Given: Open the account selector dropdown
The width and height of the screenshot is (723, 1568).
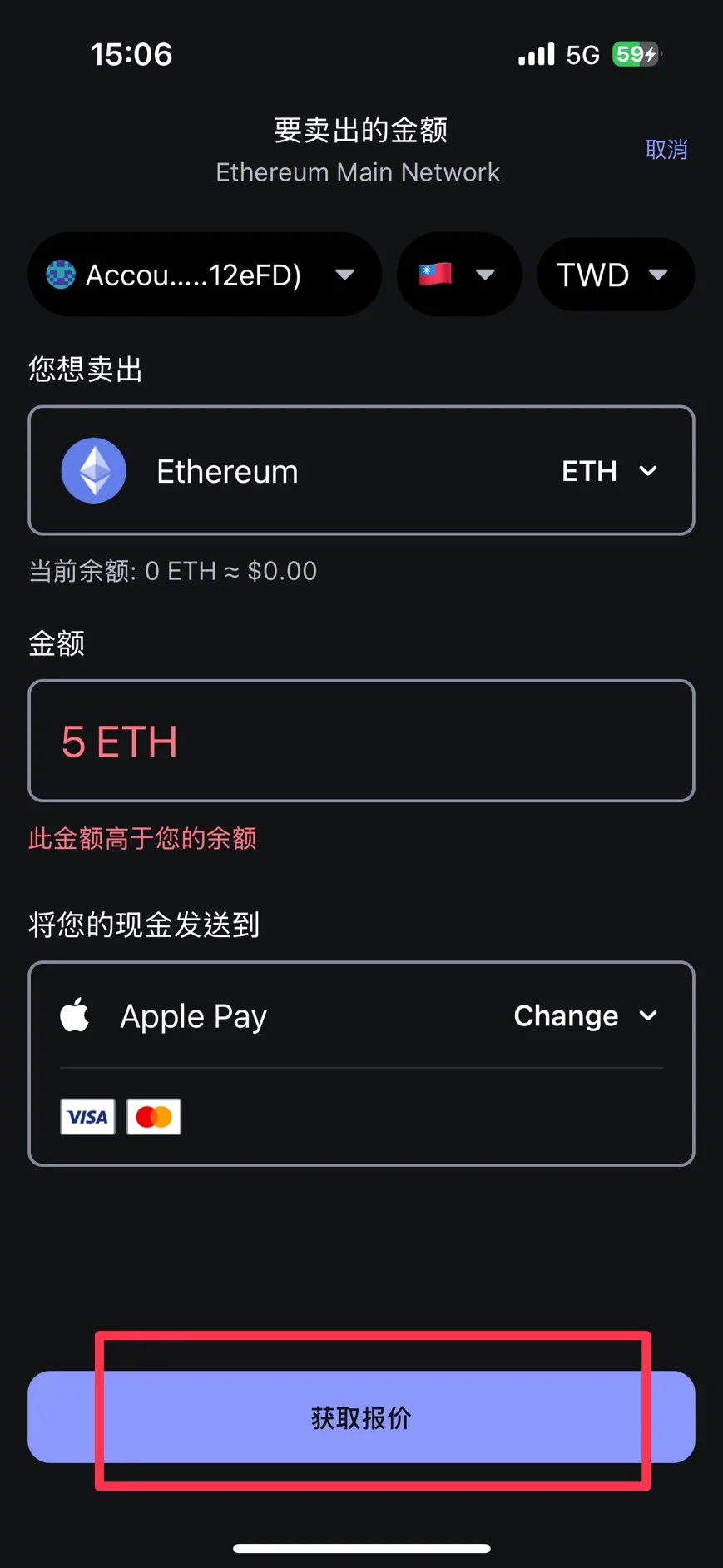Looking at the screenshot, I should [x=204, y=275].
